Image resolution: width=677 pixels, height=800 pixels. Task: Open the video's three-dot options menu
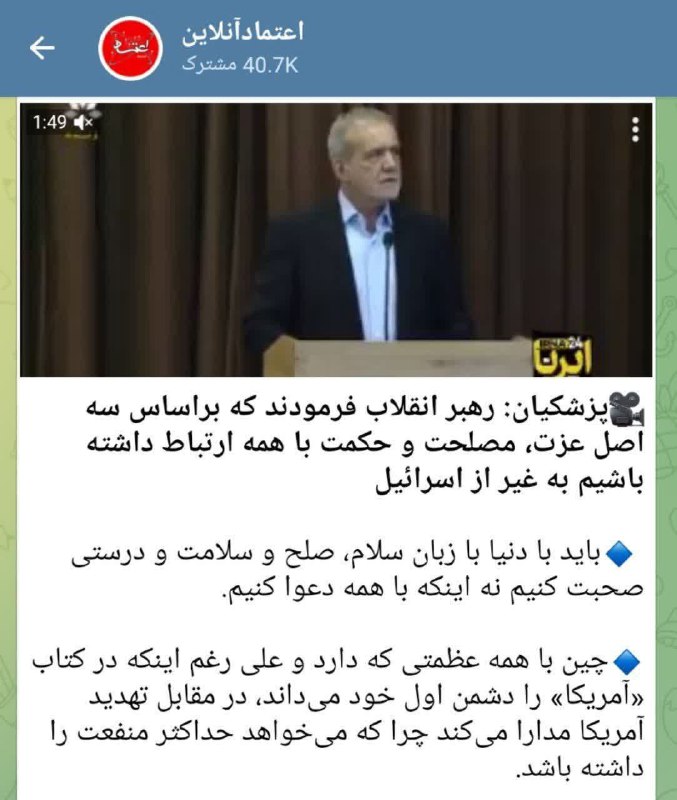tap(635, 131)
